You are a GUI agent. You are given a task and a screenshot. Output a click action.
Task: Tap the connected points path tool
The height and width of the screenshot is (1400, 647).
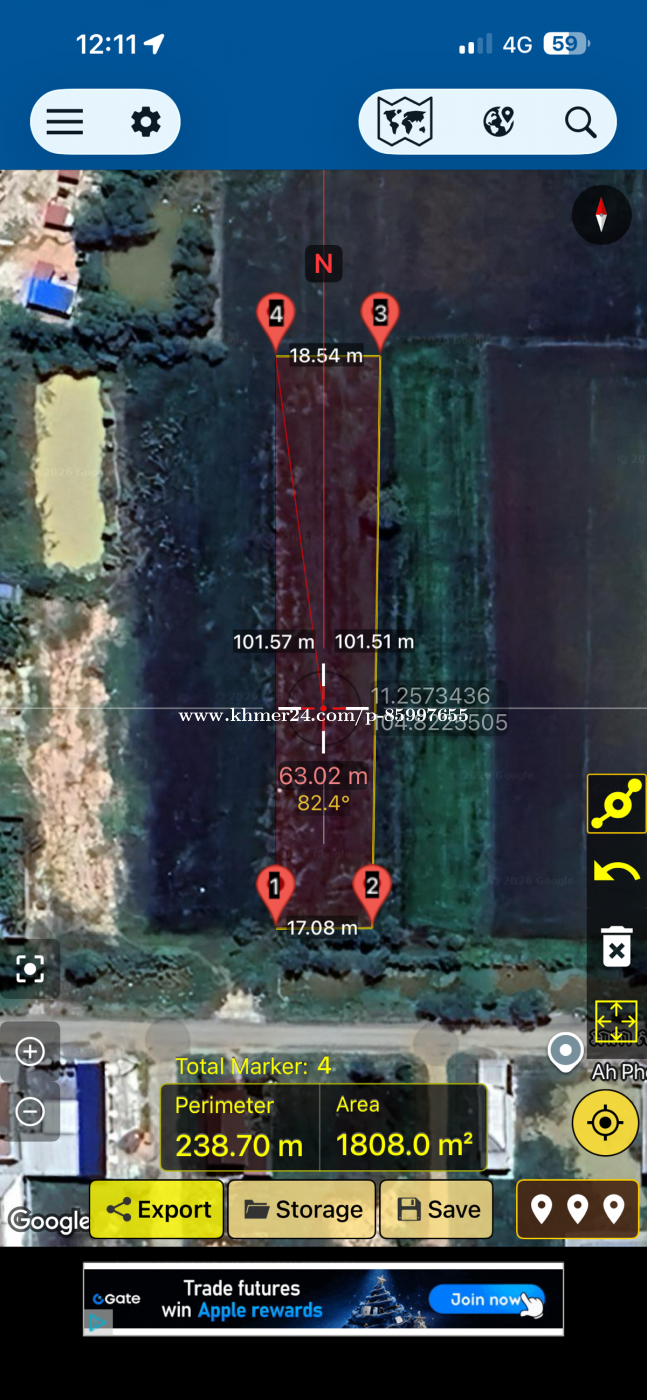(616, 803)
